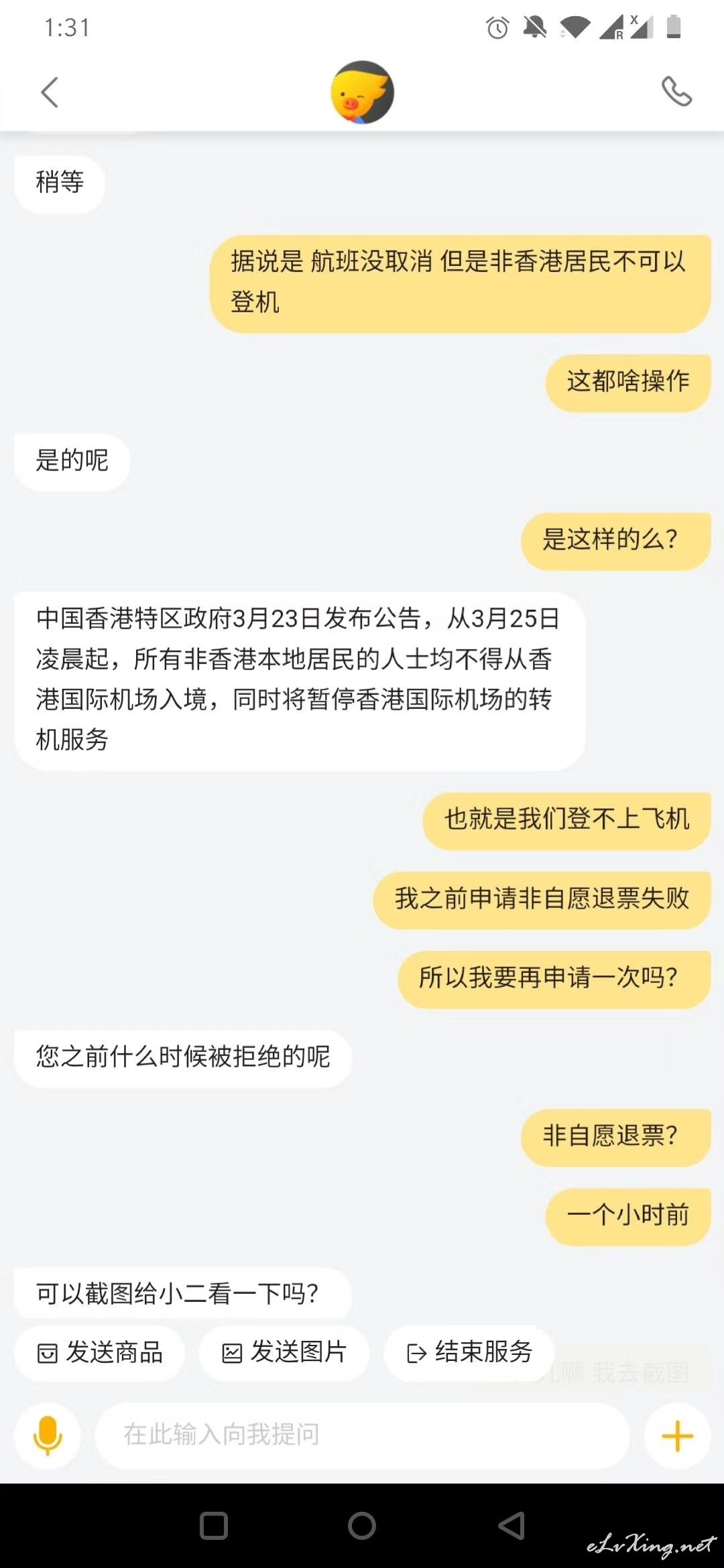
Task: Tap the system back button
Action: point(511,1526)
